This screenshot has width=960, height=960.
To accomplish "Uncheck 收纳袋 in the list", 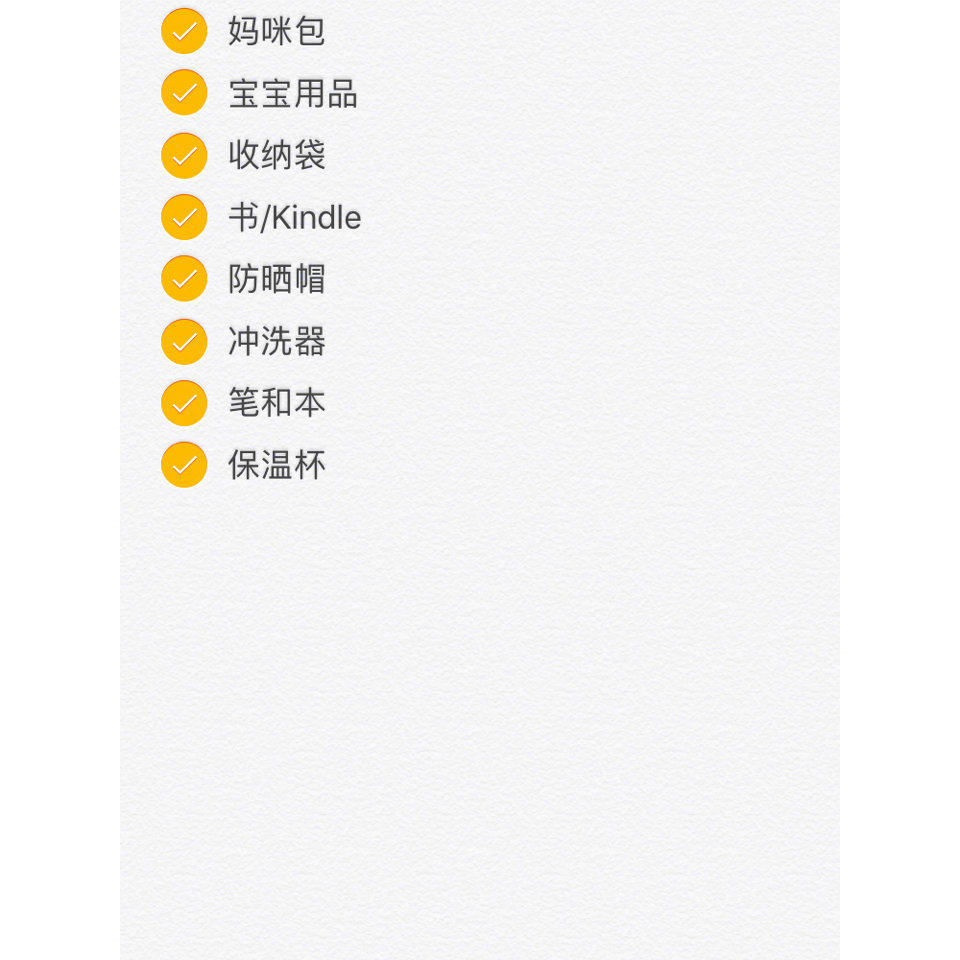I will coord(184,155).
